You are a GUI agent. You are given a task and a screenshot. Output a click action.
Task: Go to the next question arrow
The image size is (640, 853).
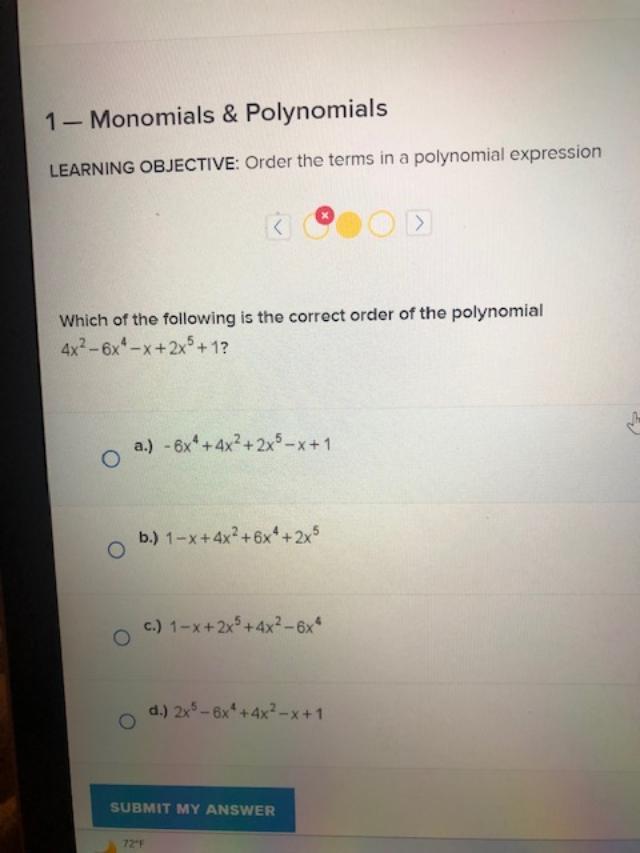tap(421, 222)
